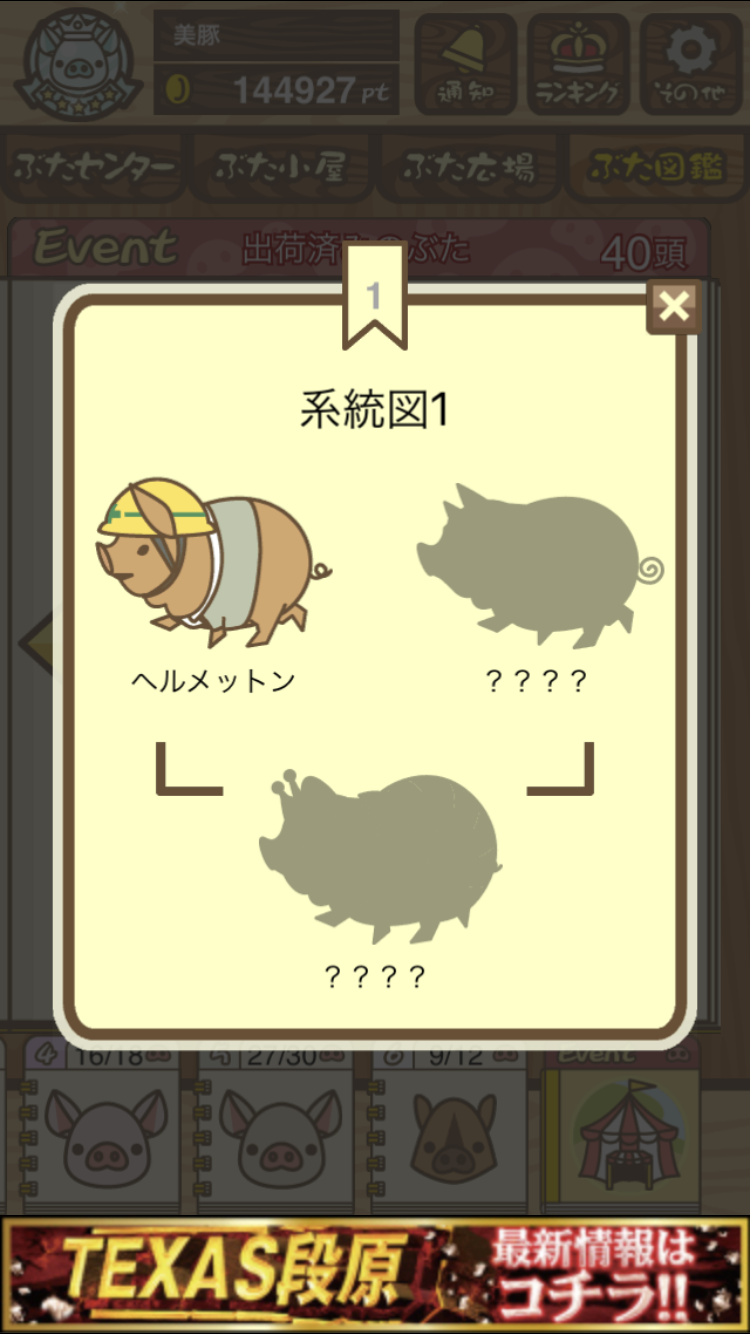
Task: Switch to ぶた図鑑 tab
Action: (x=656, y=167)
